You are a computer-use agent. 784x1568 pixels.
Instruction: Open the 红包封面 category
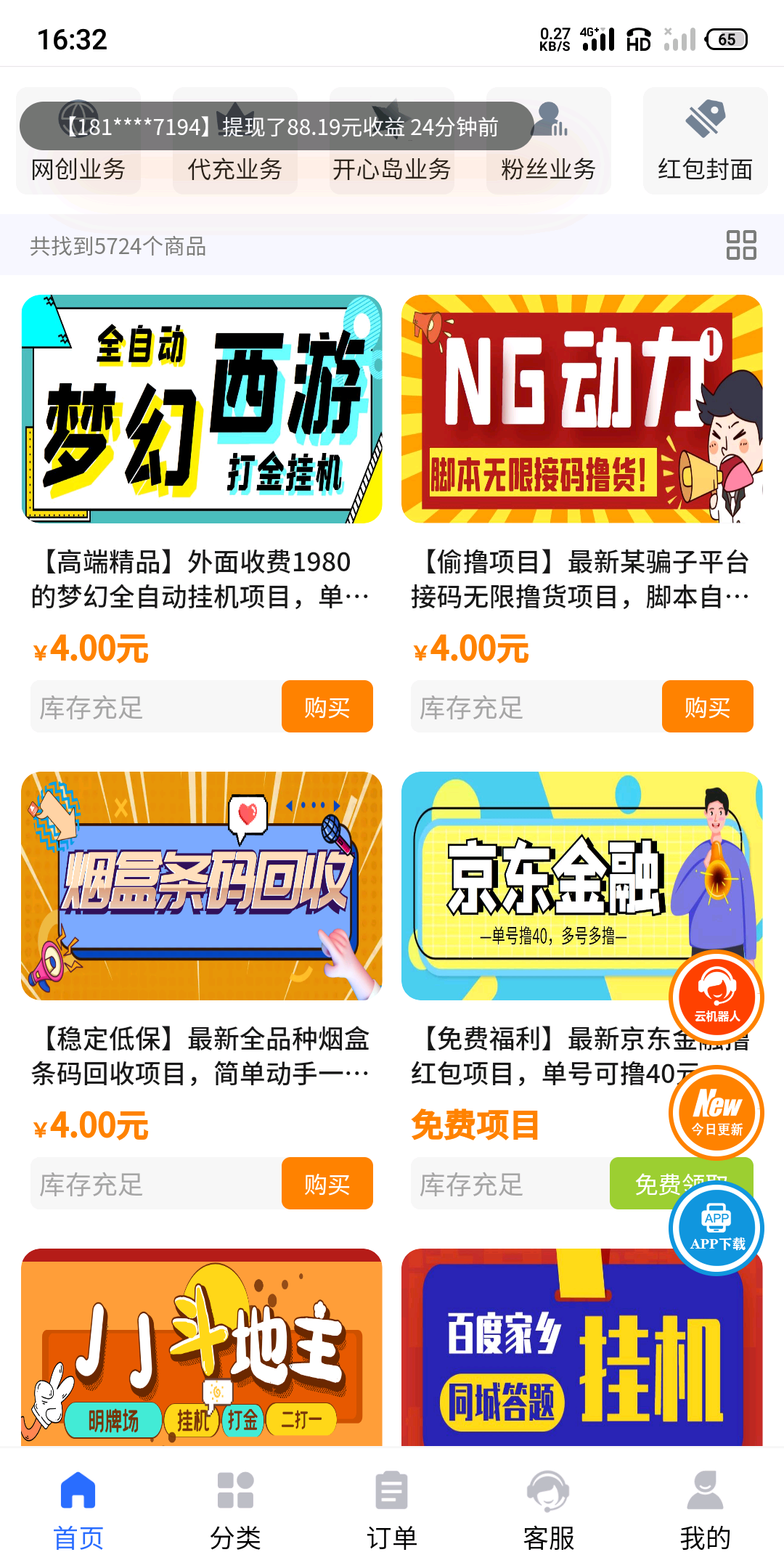coord(705,142)
